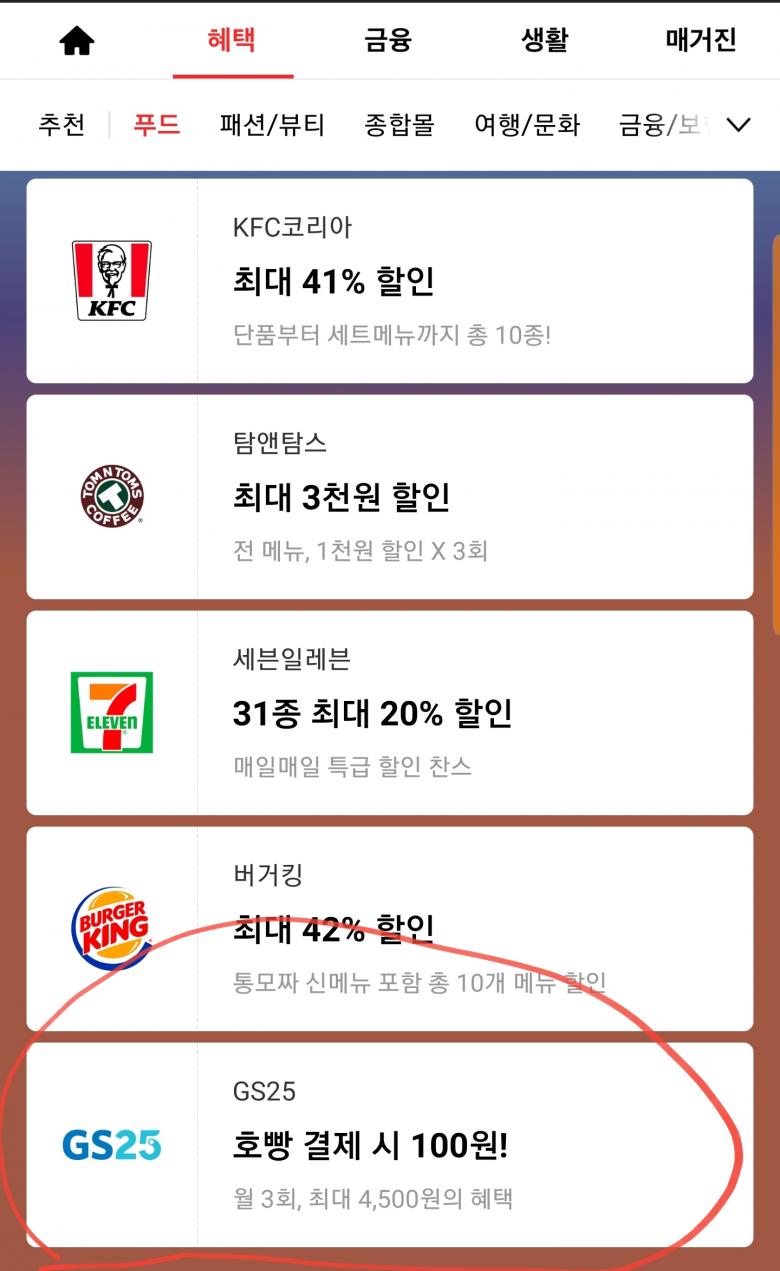The image size is (780, 1271).
Task: Go to the home icon tab
Action: 77,41
